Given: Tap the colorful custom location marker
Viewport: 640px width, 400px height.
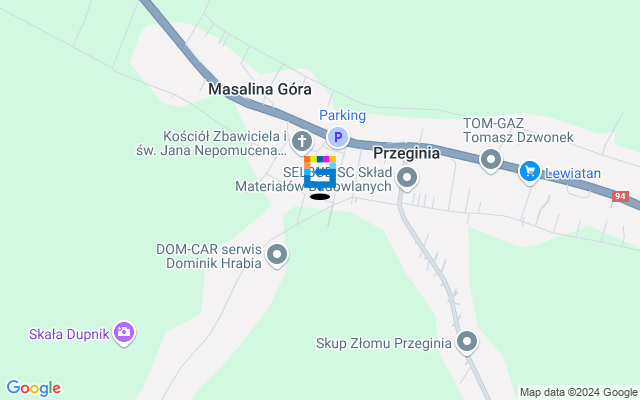Looking at the screenshot, I should coord(320,172).
